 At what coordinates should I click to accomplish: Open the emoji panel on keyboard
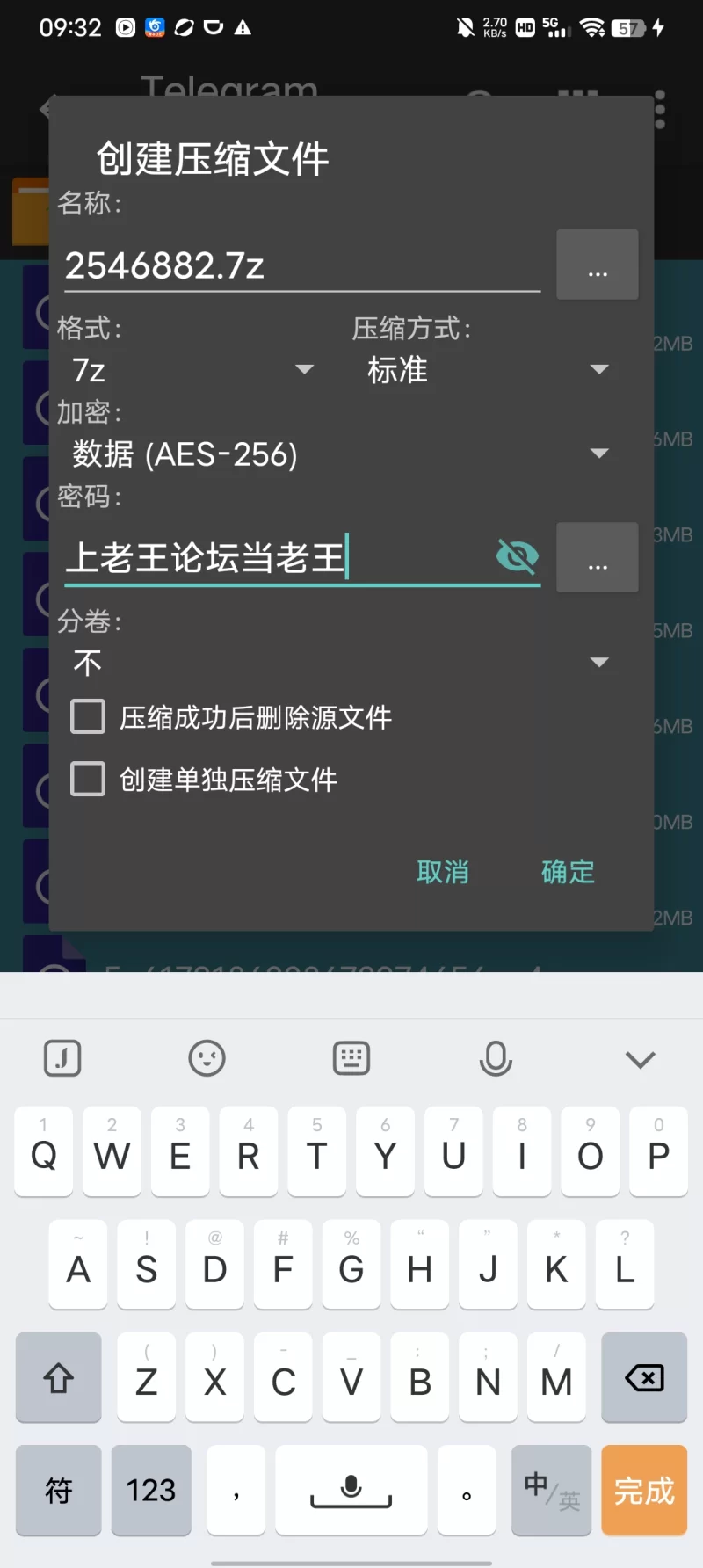pos(207,1058)
